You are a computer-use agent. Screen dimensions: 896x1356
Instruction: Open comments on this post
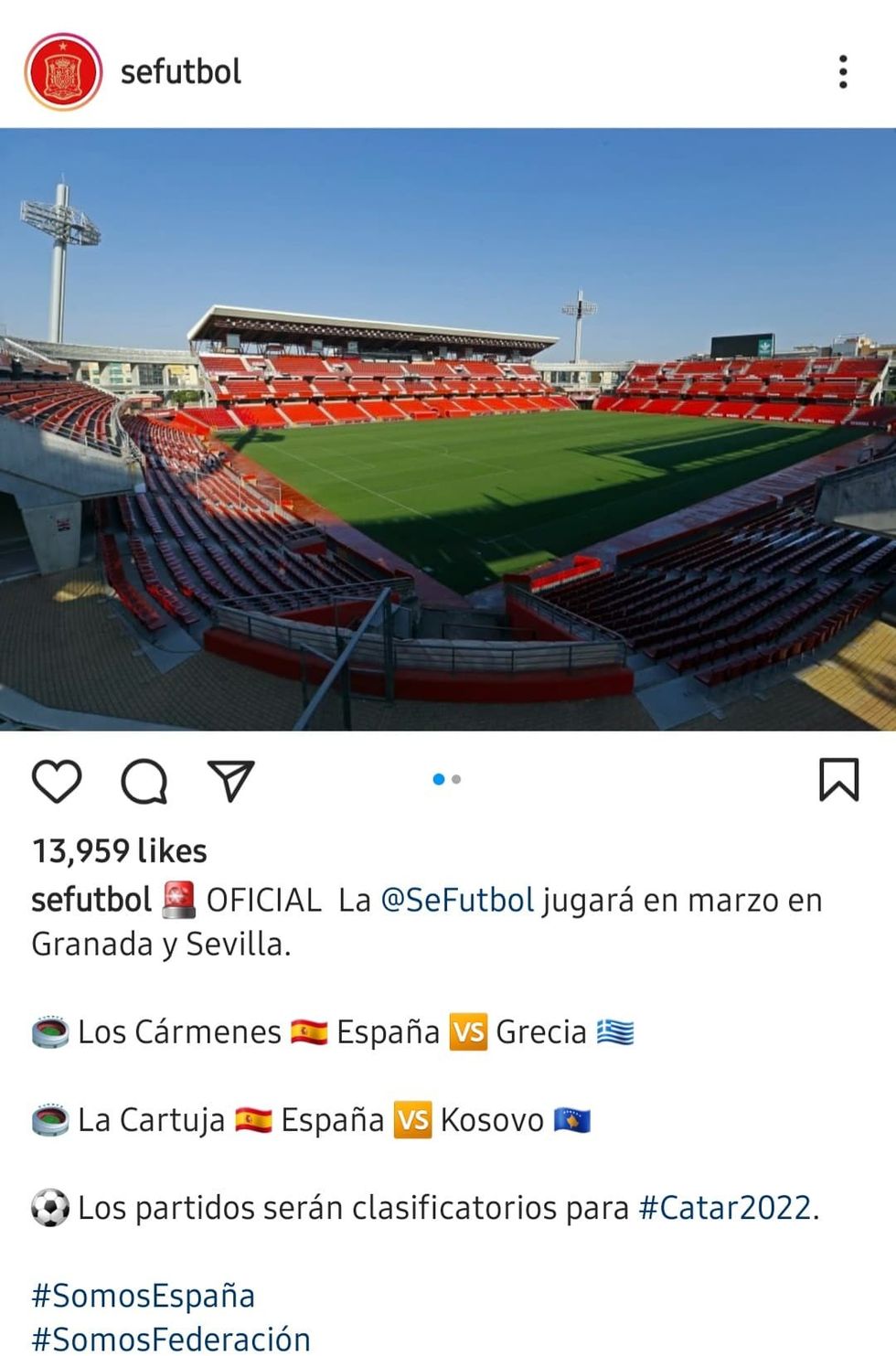point(144,780)
